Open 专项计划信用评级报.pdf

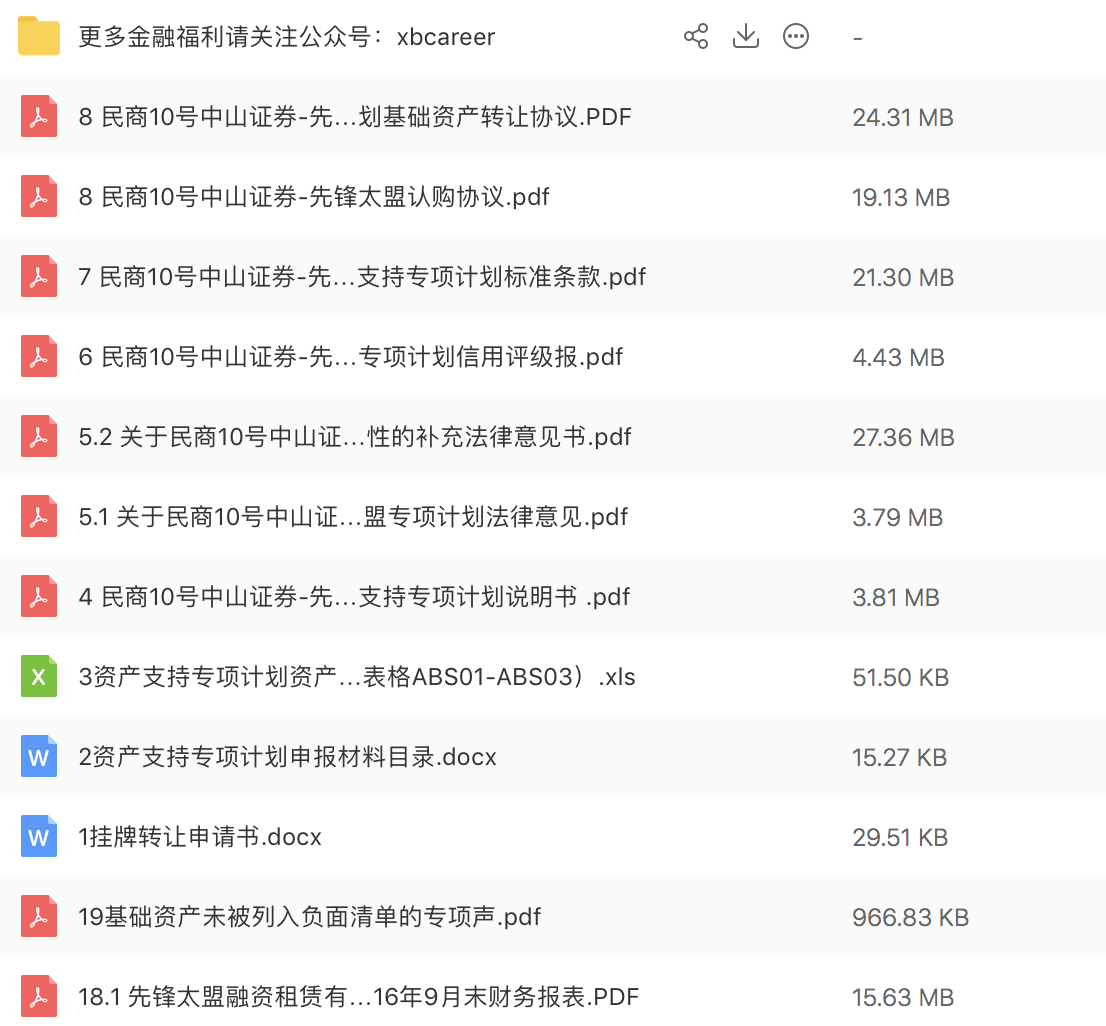350,357
